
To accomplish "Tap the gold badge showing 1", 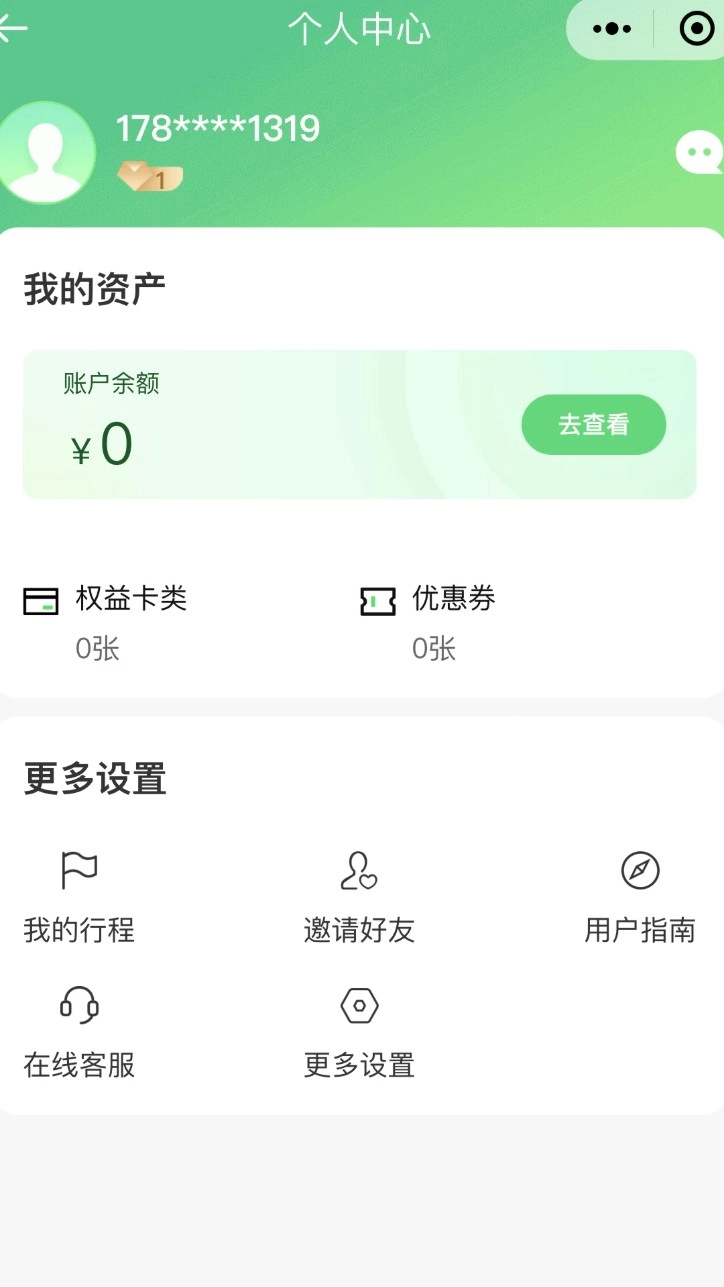I will (148, 176).
